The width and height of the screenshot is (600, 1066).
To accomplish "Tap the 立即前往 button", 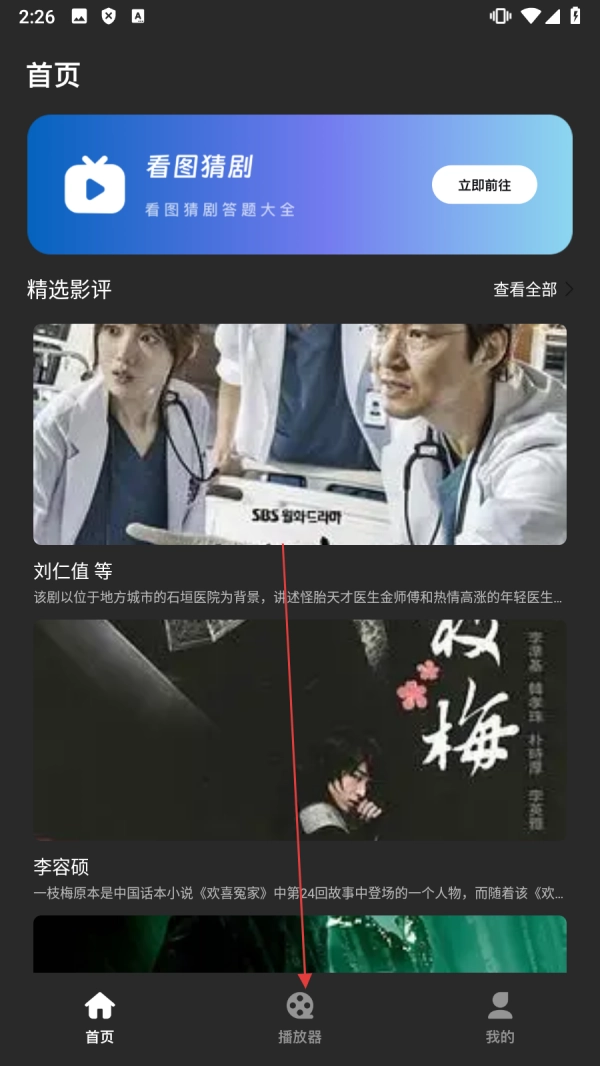I will point(484,185).
